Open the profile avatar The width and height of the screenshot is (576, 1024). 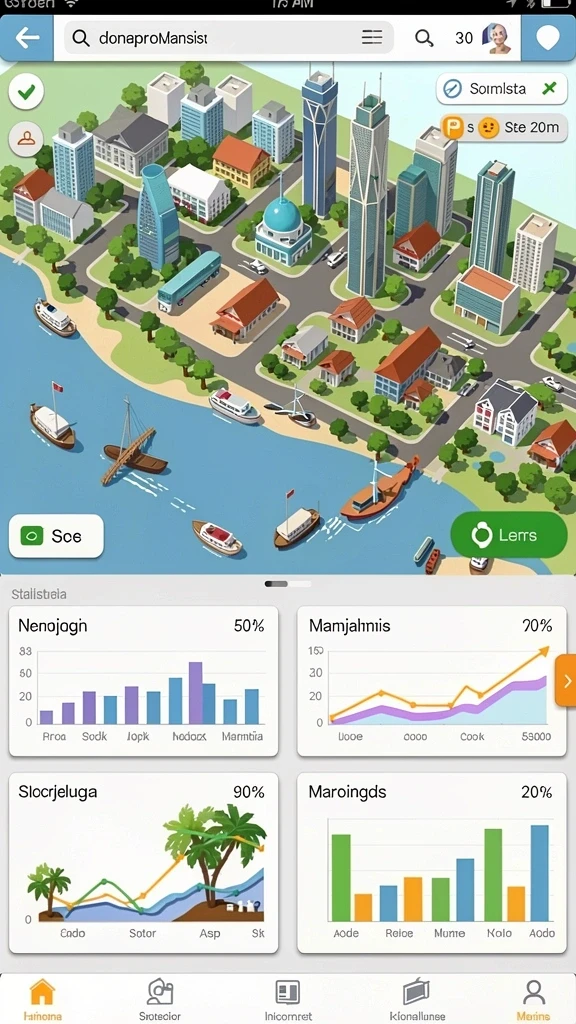(x=496, y=38)
